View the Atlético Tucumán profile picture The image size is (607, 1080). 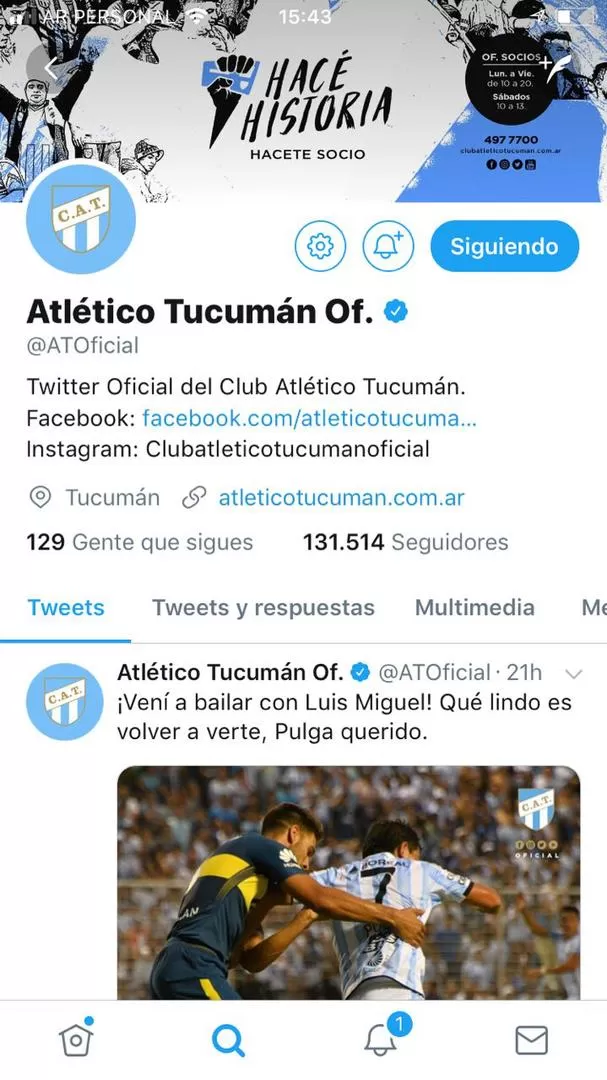point(80,218)
